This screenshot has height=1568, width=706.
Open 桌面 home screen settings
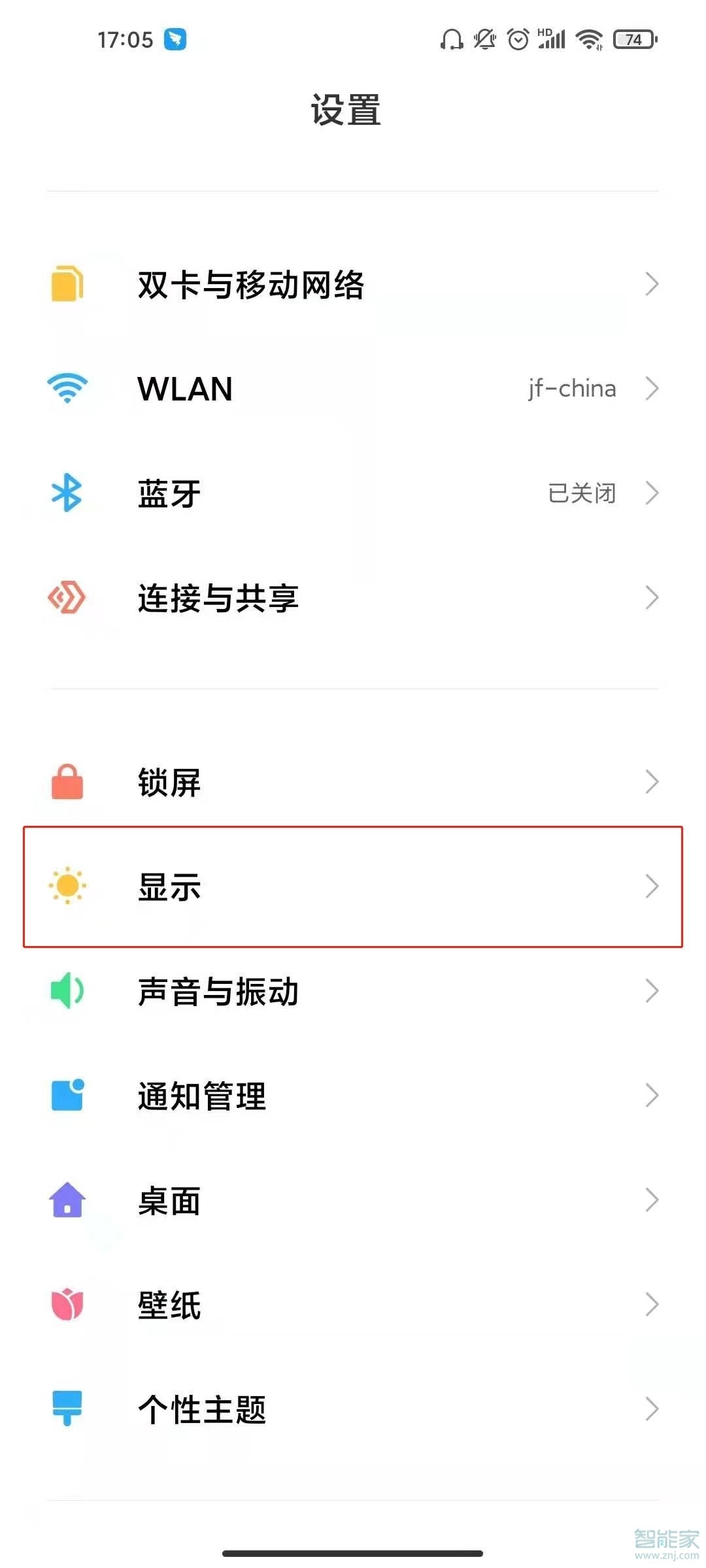353,1200
